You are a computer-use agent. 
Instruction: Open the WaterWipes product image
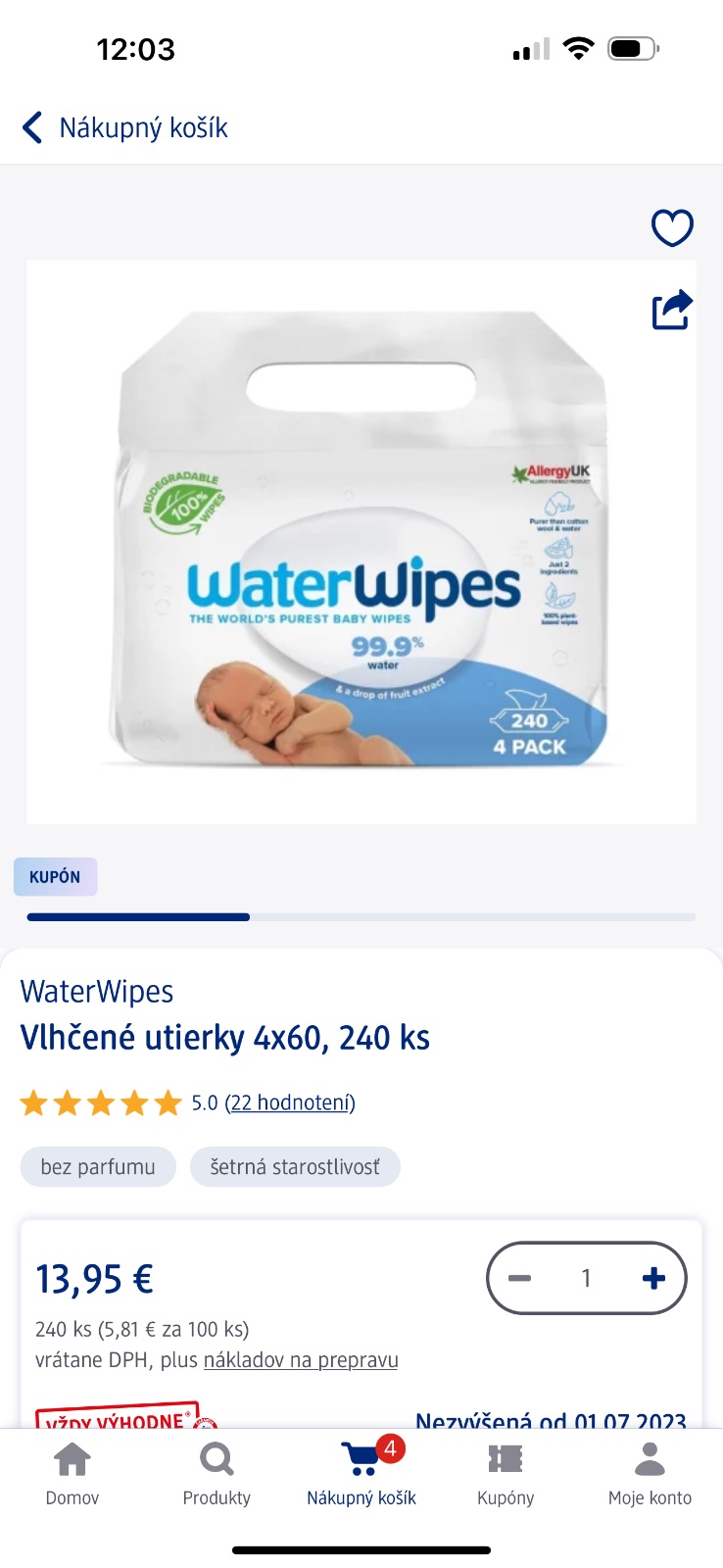pos(361,541)
